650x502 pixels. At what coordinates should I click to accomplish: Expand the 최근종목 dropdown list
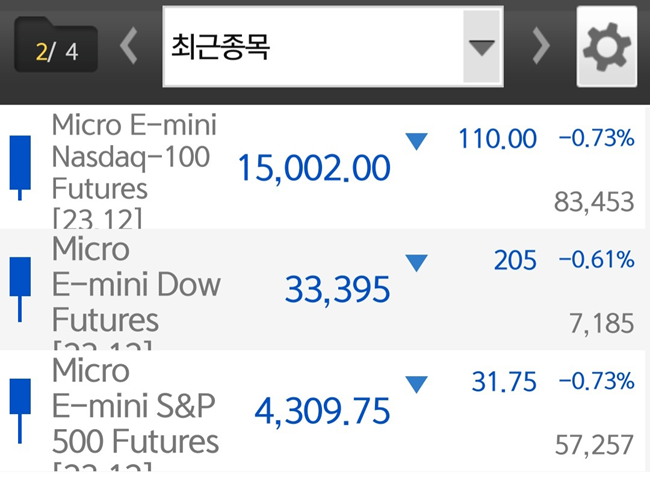click(481, 46)
